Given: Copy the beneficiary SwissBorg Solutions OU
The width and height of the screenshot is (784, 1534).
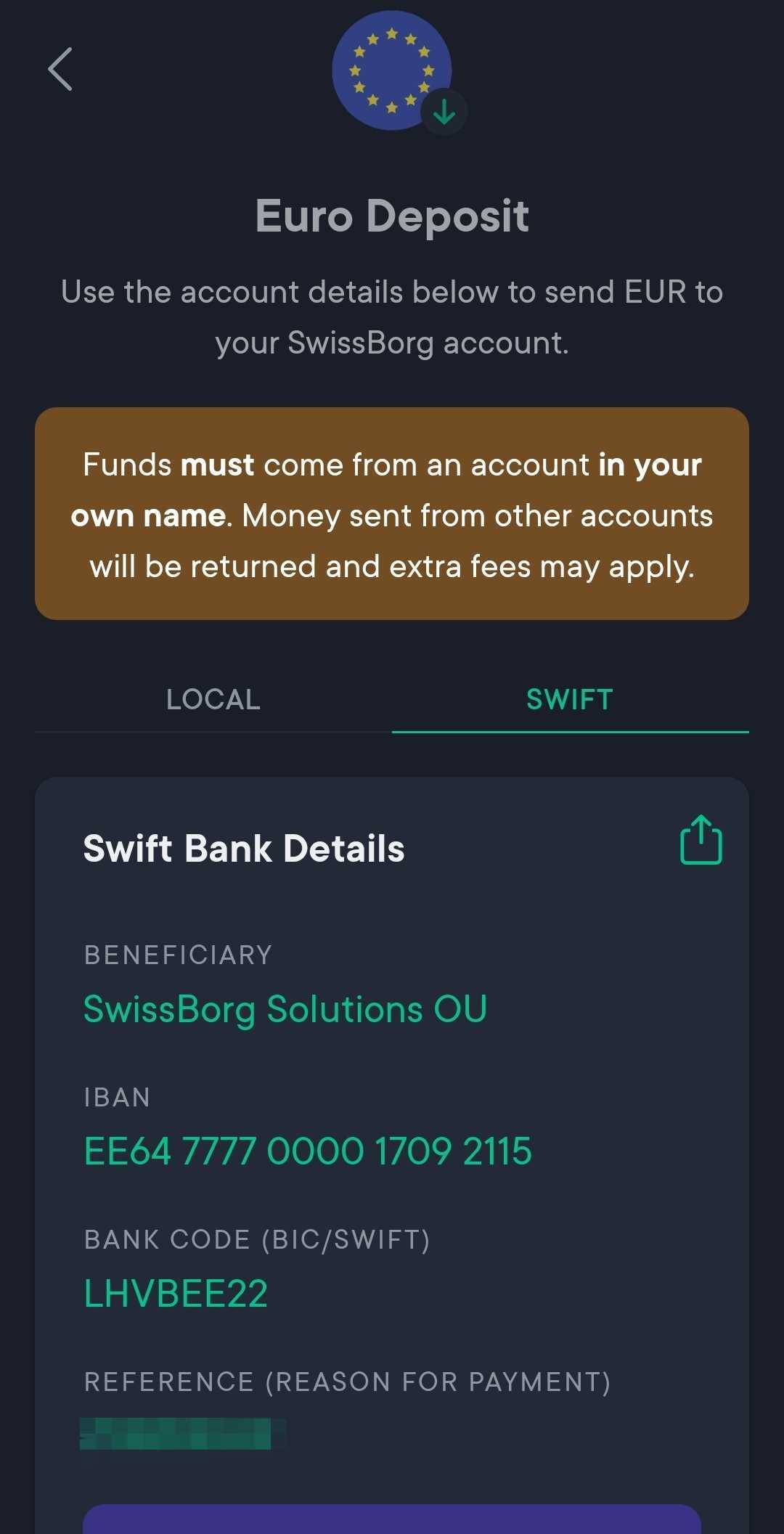Looking at the screenshot, I should click(x=285, y=1010).
